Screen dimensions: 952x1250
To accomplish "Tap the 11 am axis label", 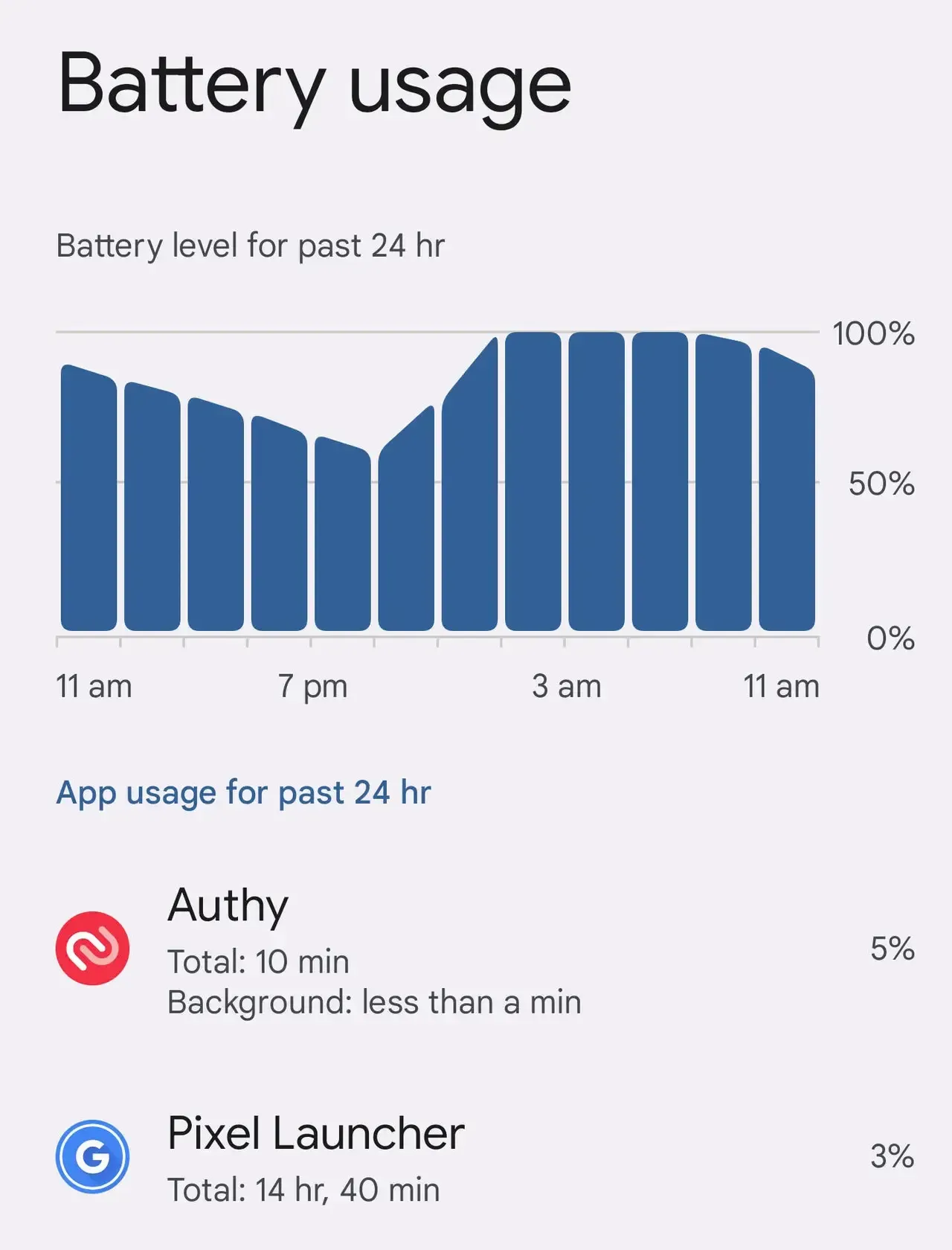I will (x=94, y=685).
